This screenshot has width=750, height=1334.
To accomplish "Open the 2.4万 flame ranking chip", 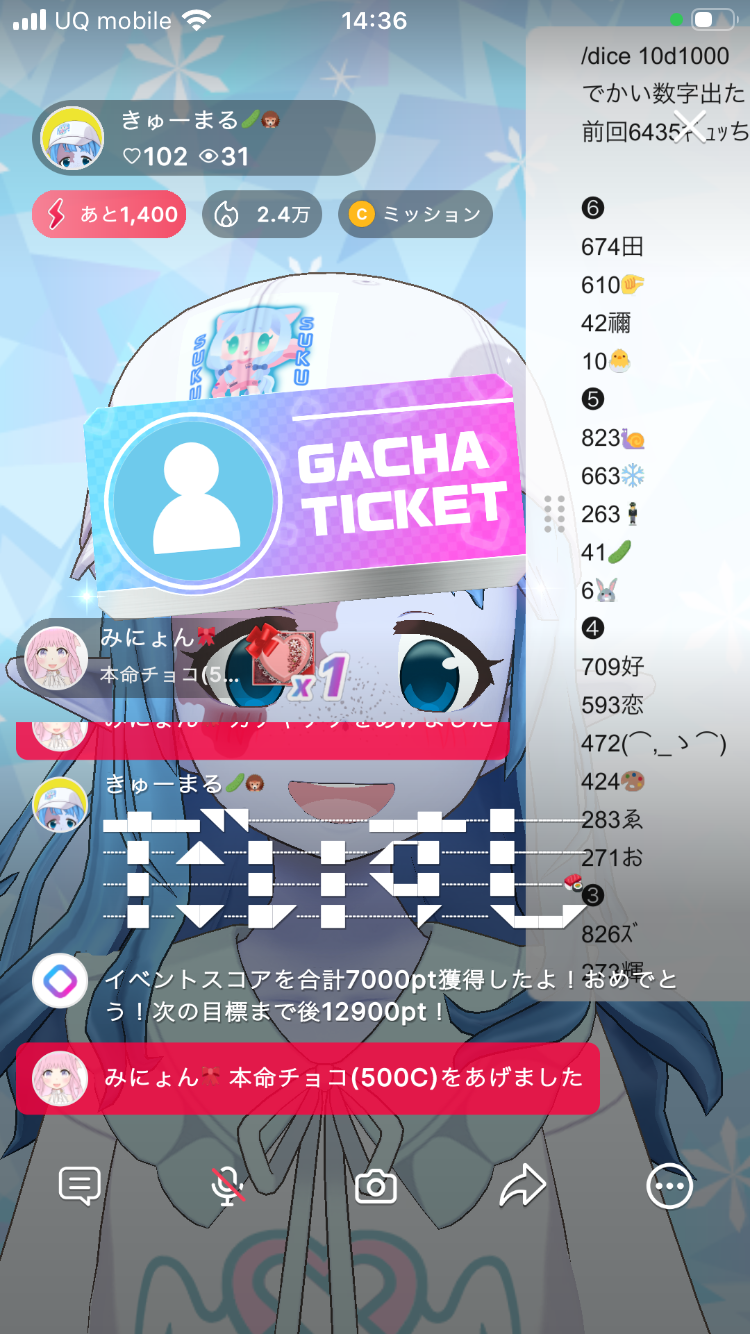I will tap(263, 214).
